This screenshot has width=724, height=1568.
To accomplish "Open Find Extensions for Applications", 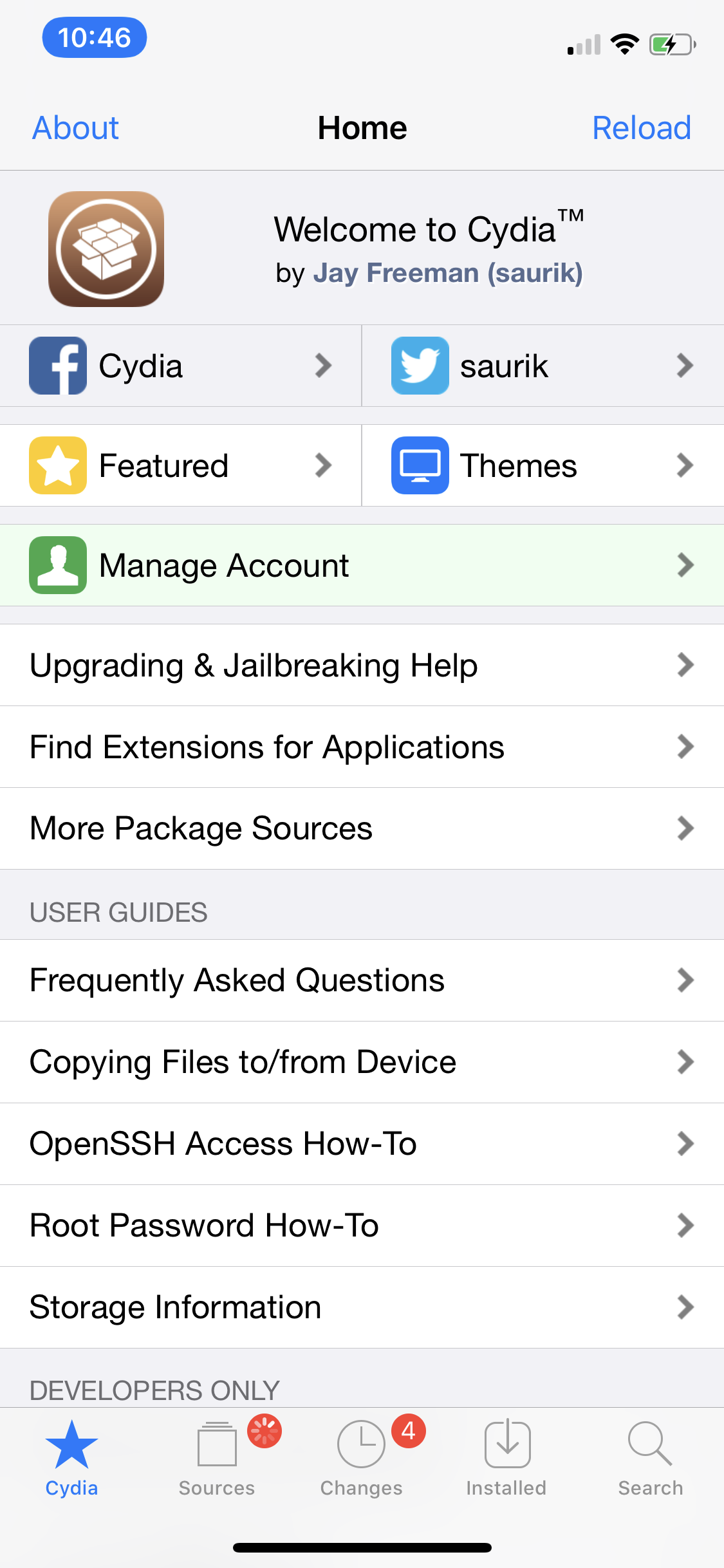I will point(362,747).
